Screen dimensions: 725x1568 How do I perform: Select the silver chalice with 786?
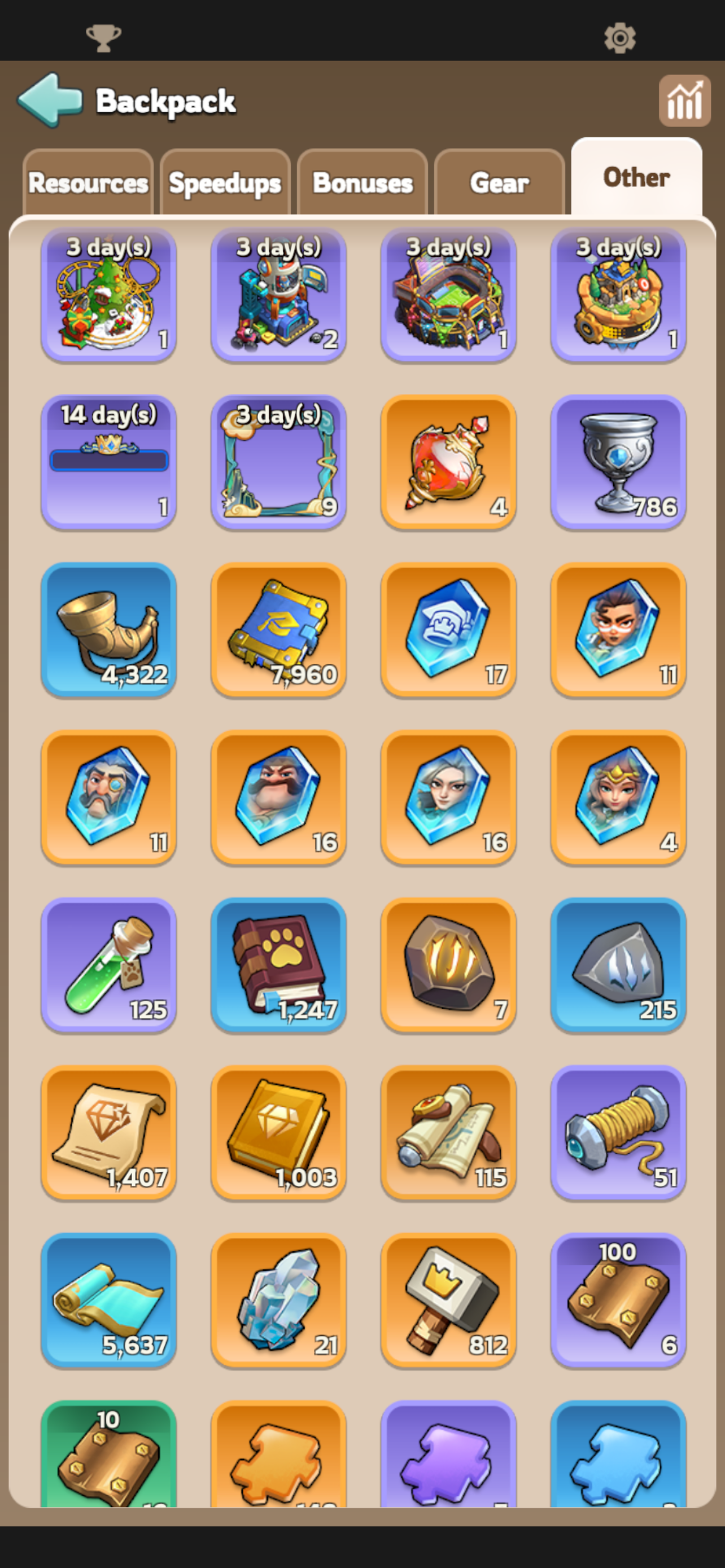(x=618, y=463)
